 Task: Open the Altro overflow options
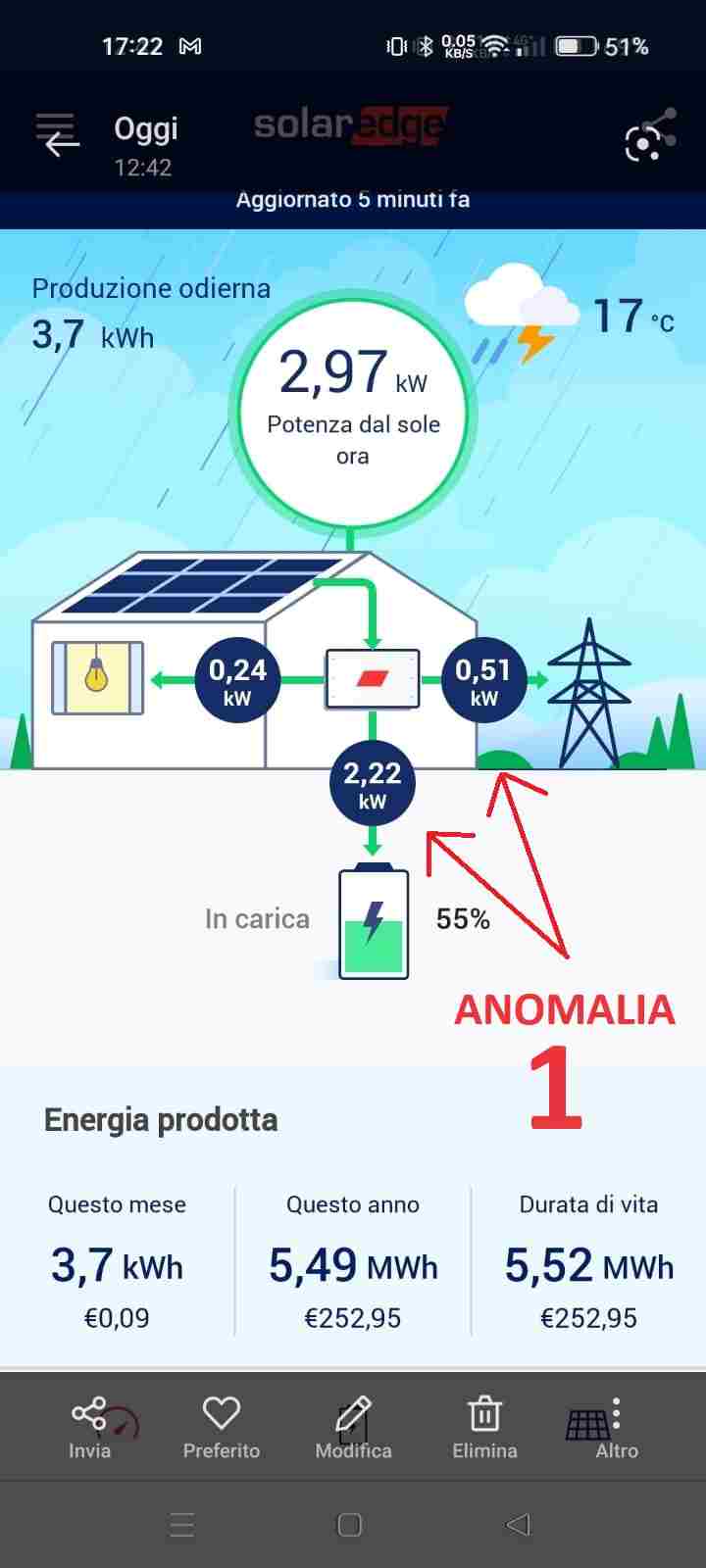click(x=616, y=1428)
